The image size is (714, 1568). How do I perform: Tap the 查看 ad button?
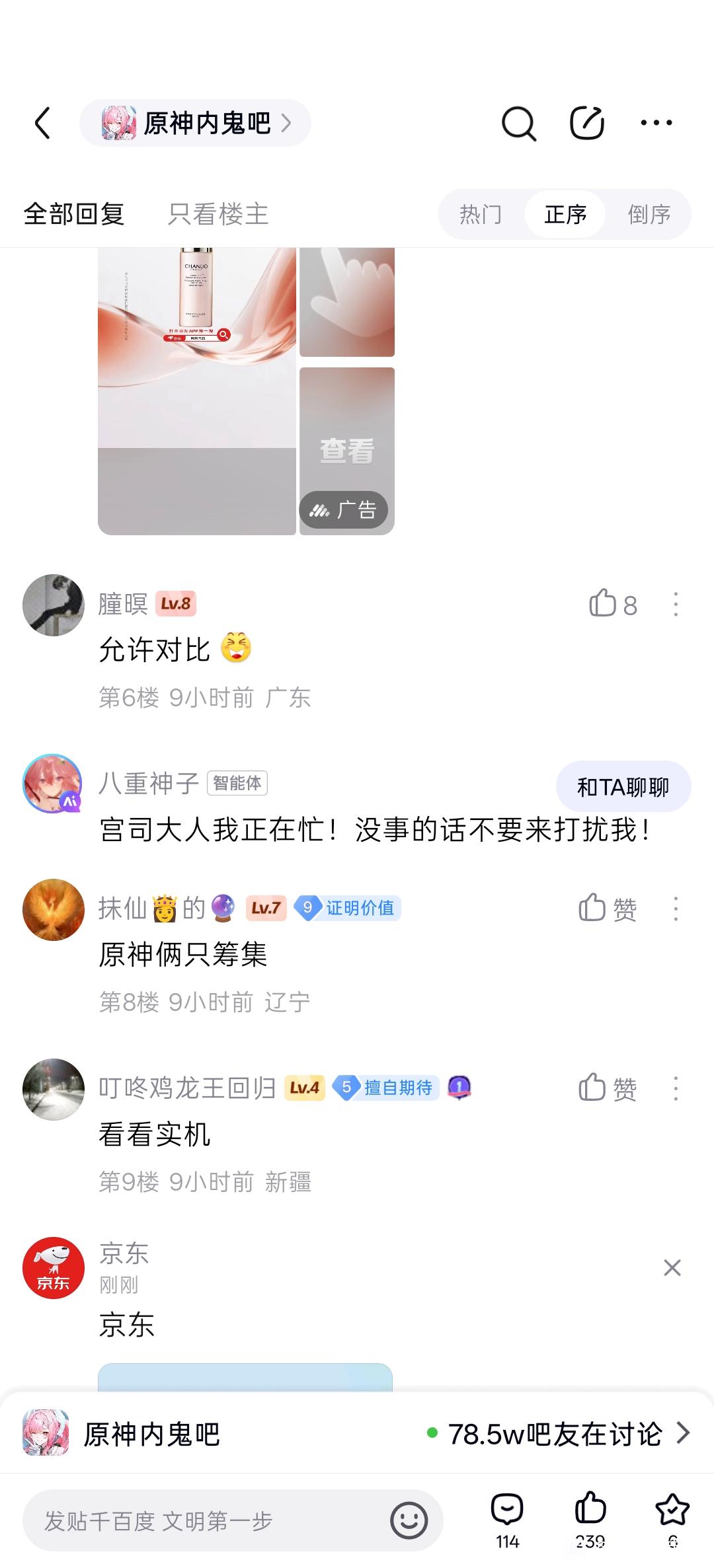click(347, 451)
